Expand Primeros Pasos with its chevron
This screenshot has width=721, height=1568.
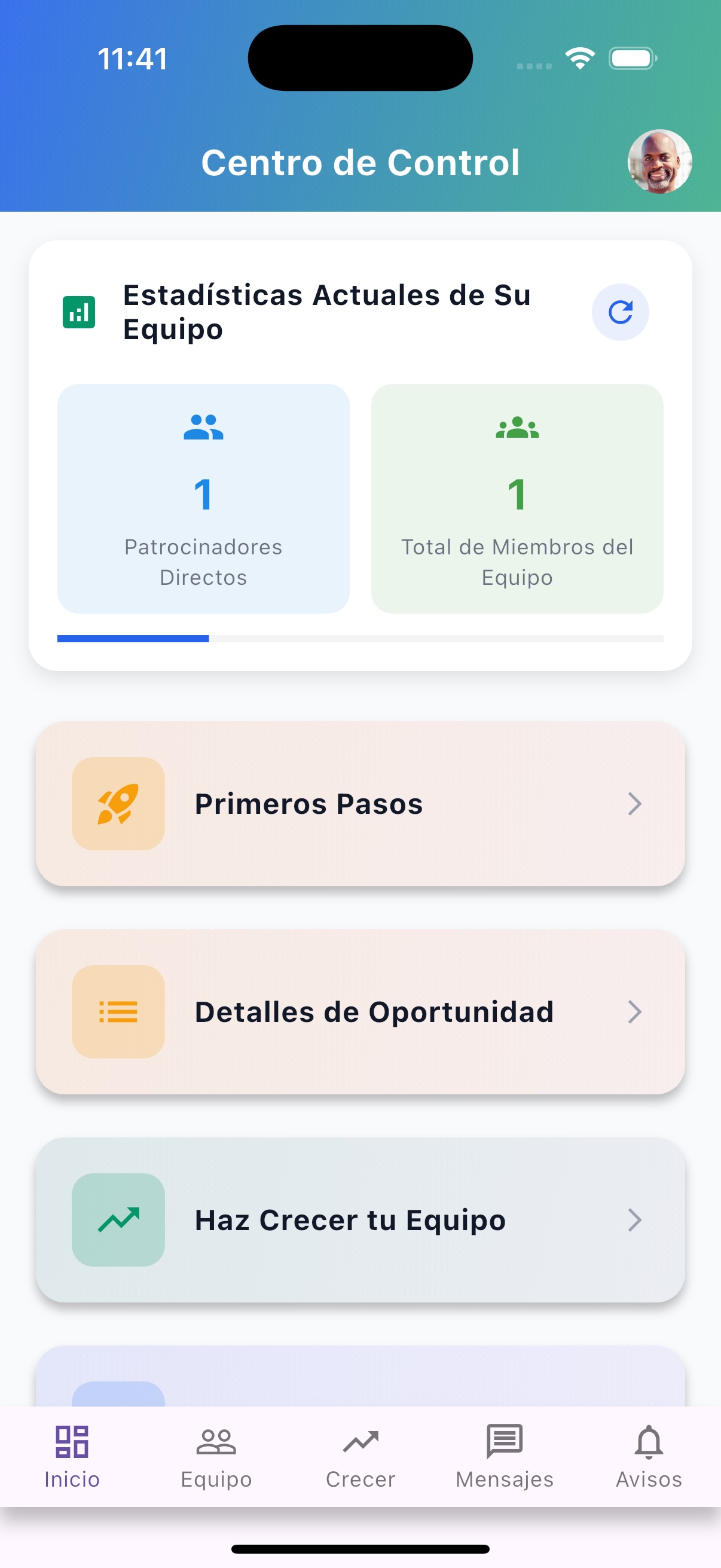pos(634,804)
